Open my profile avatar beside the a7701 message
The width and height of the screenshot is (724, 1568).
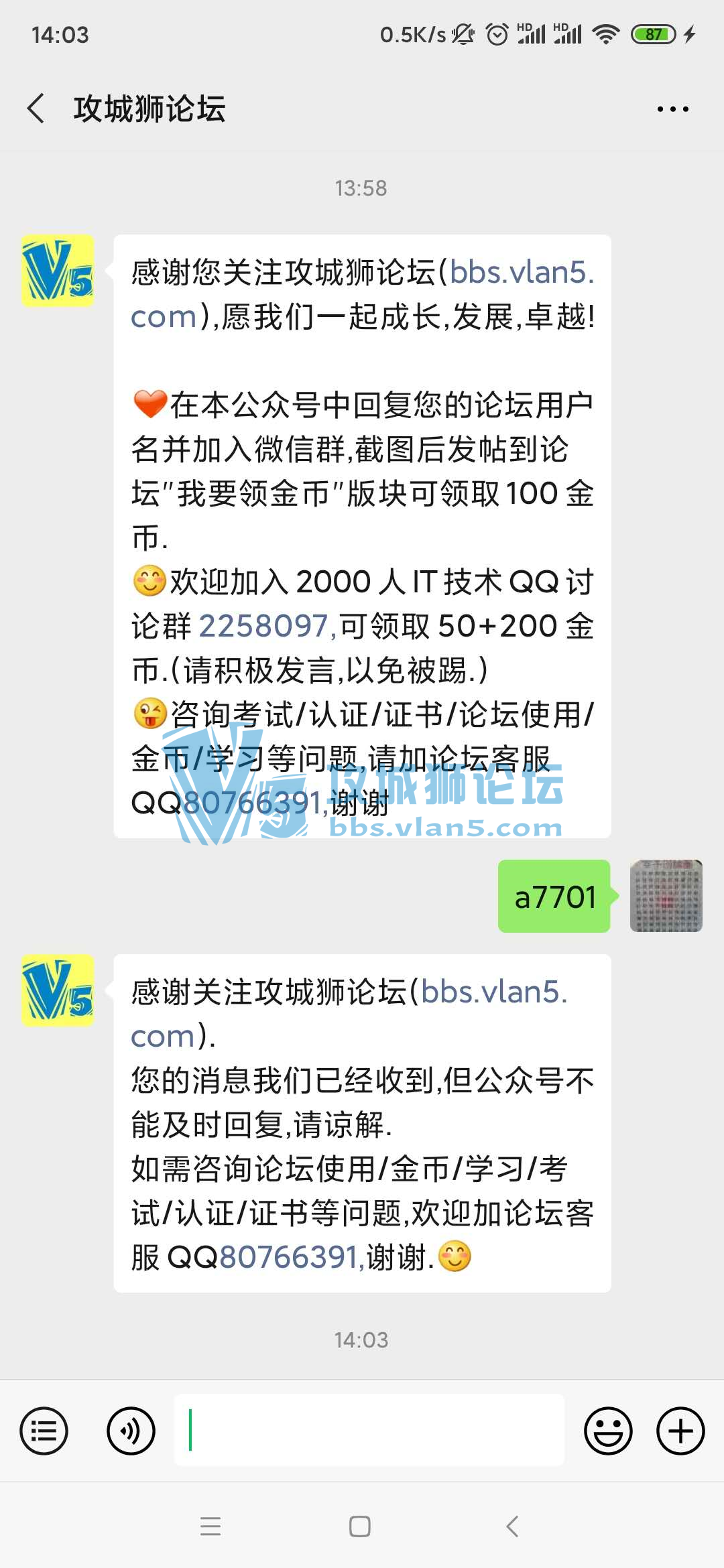pos(666,896)
